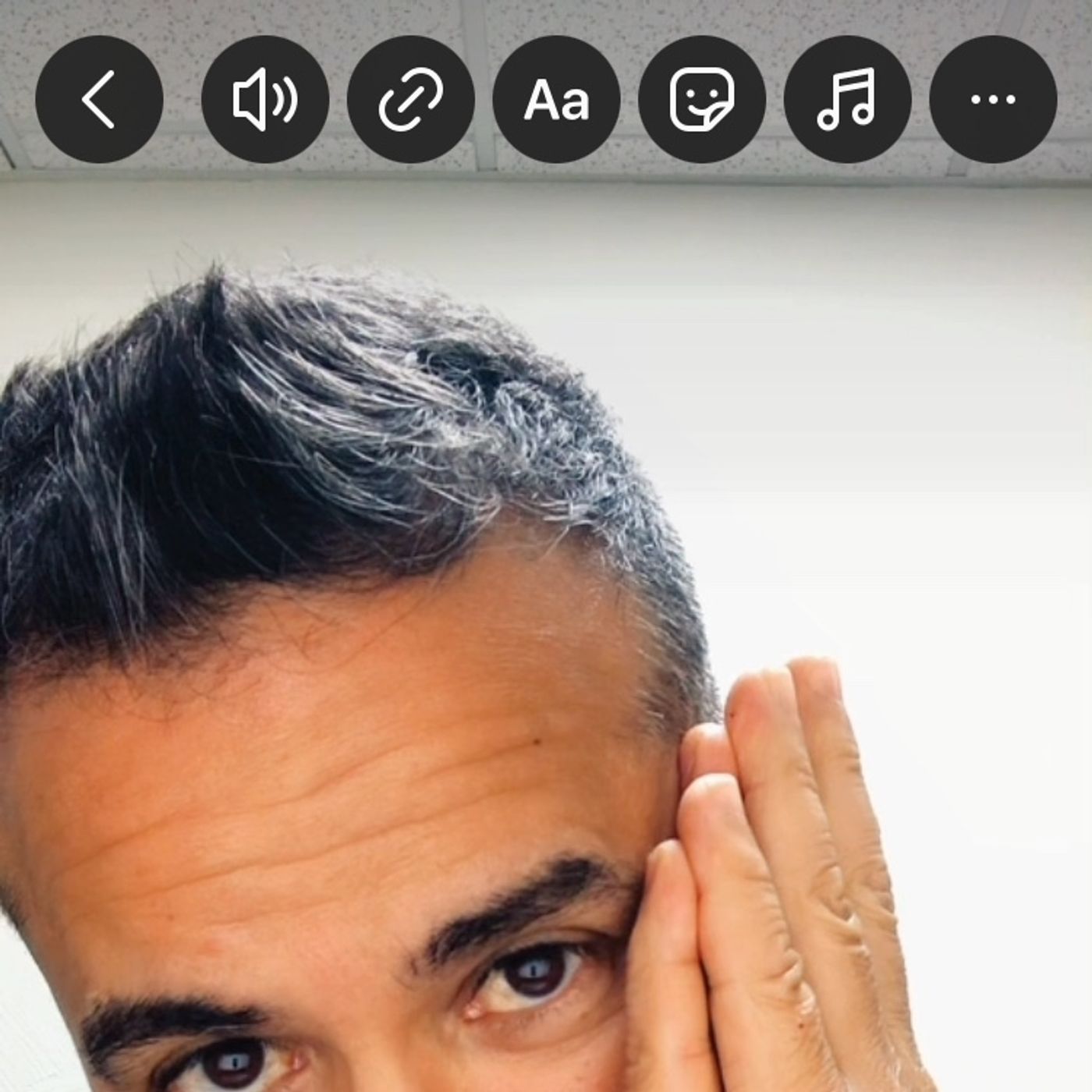Go back using the arrow icon
The image size is (1092, 1092).
click(x=99, y=99)
